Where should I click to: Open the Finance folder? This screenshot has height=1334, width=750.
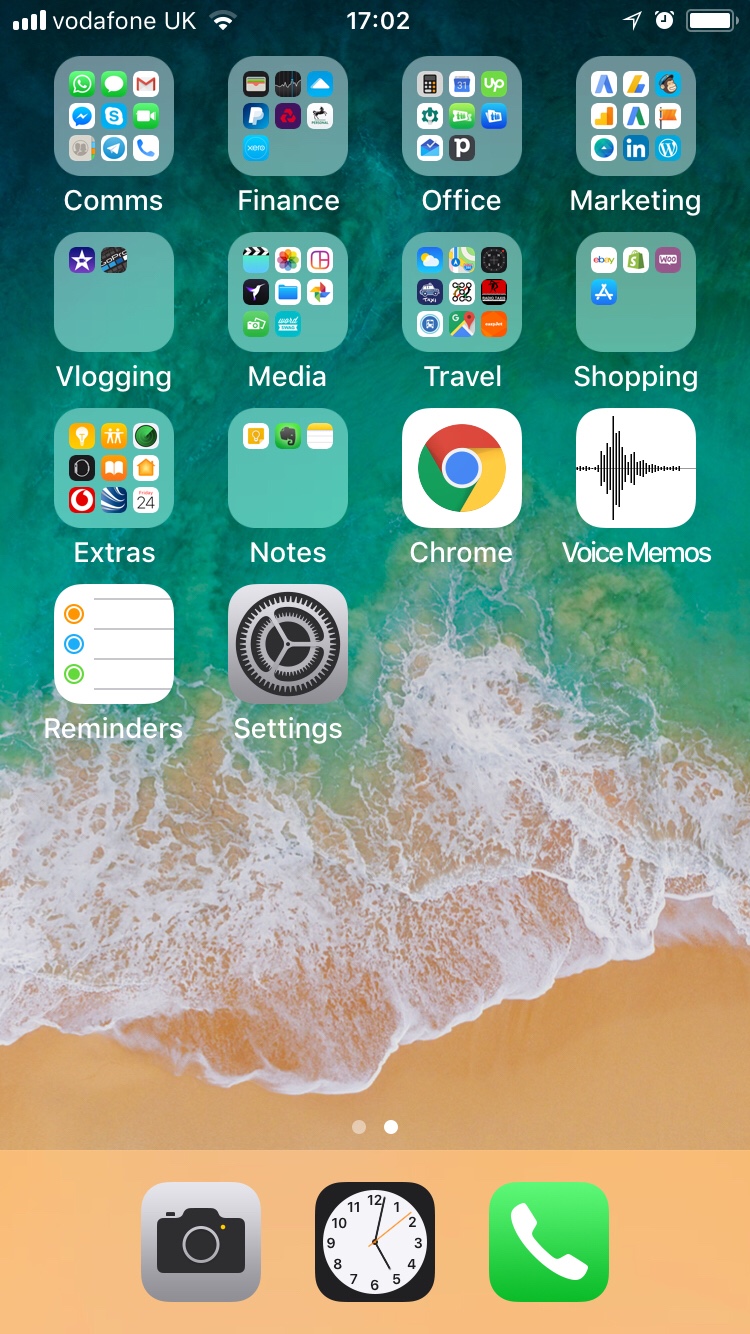[x=288, y=116]
